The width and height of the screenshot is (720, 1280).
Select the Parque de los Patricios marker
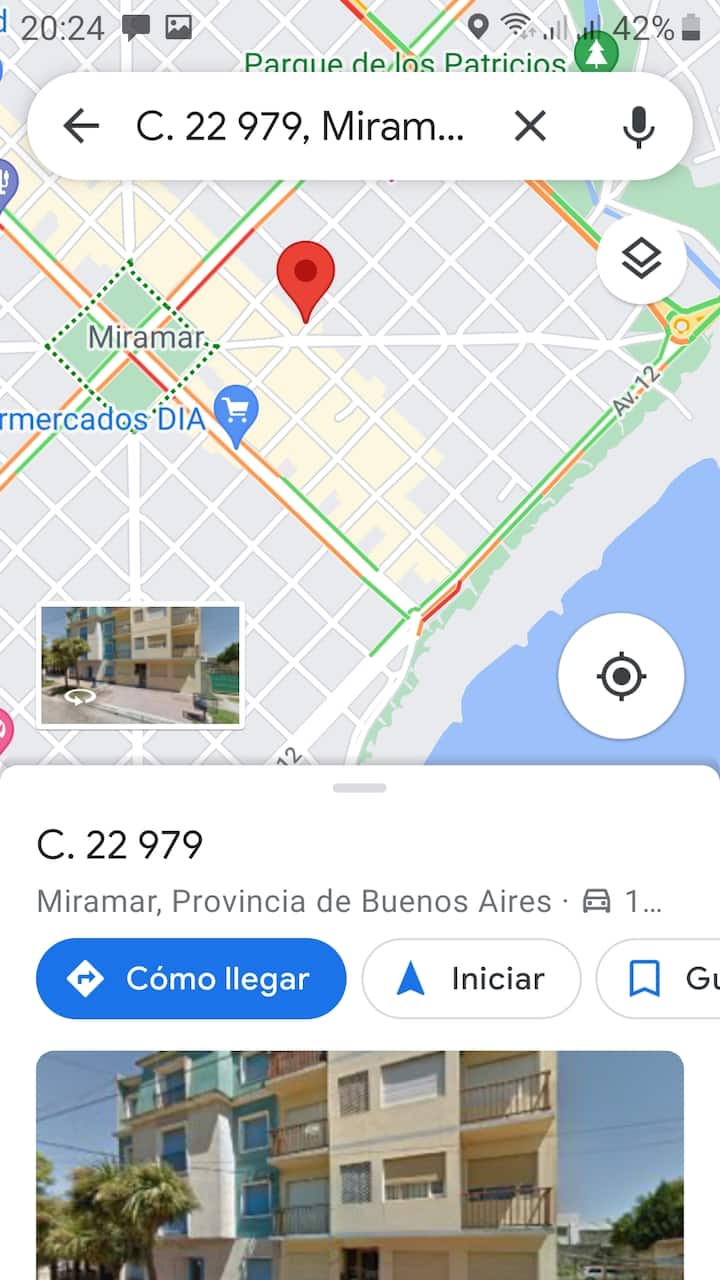(596, 53)
